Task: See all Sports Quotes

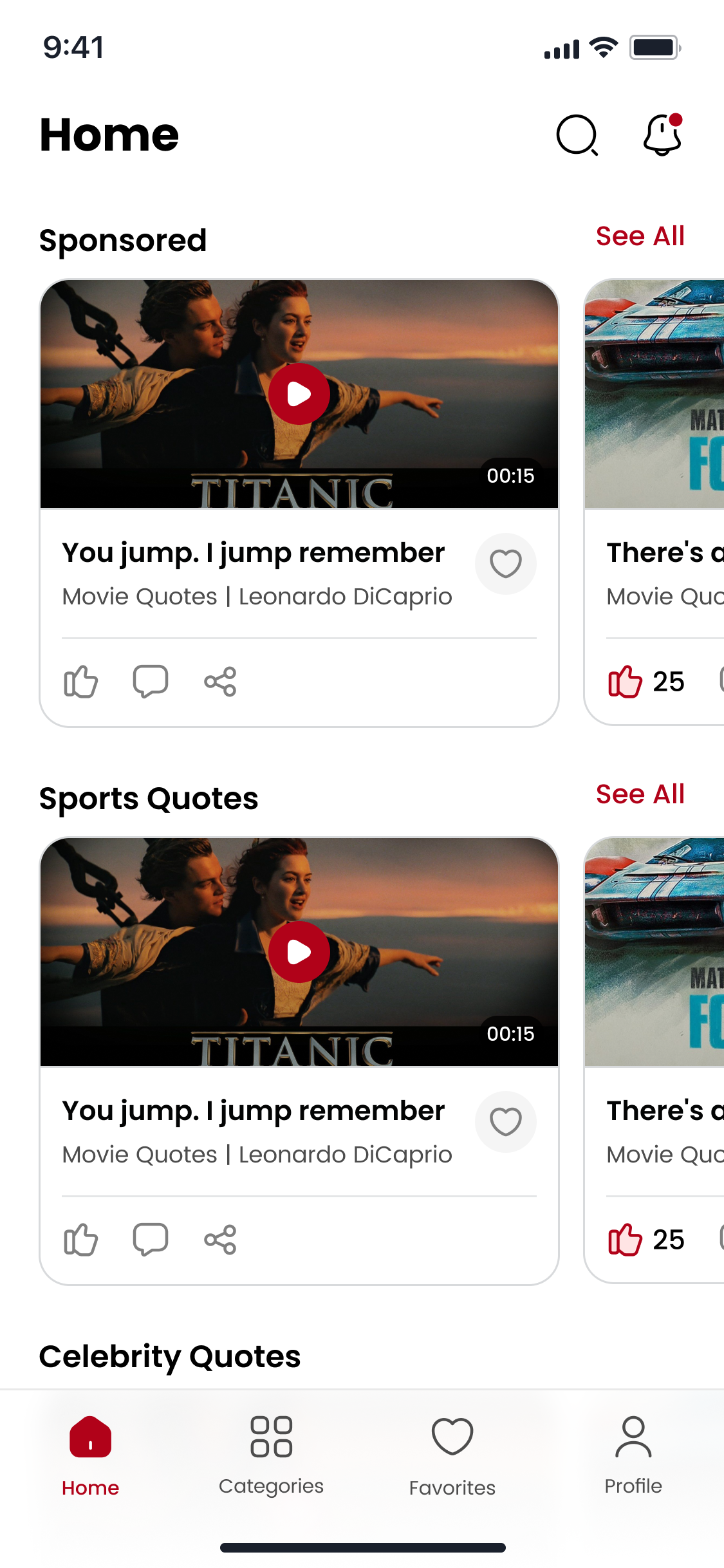Action: 640,794
